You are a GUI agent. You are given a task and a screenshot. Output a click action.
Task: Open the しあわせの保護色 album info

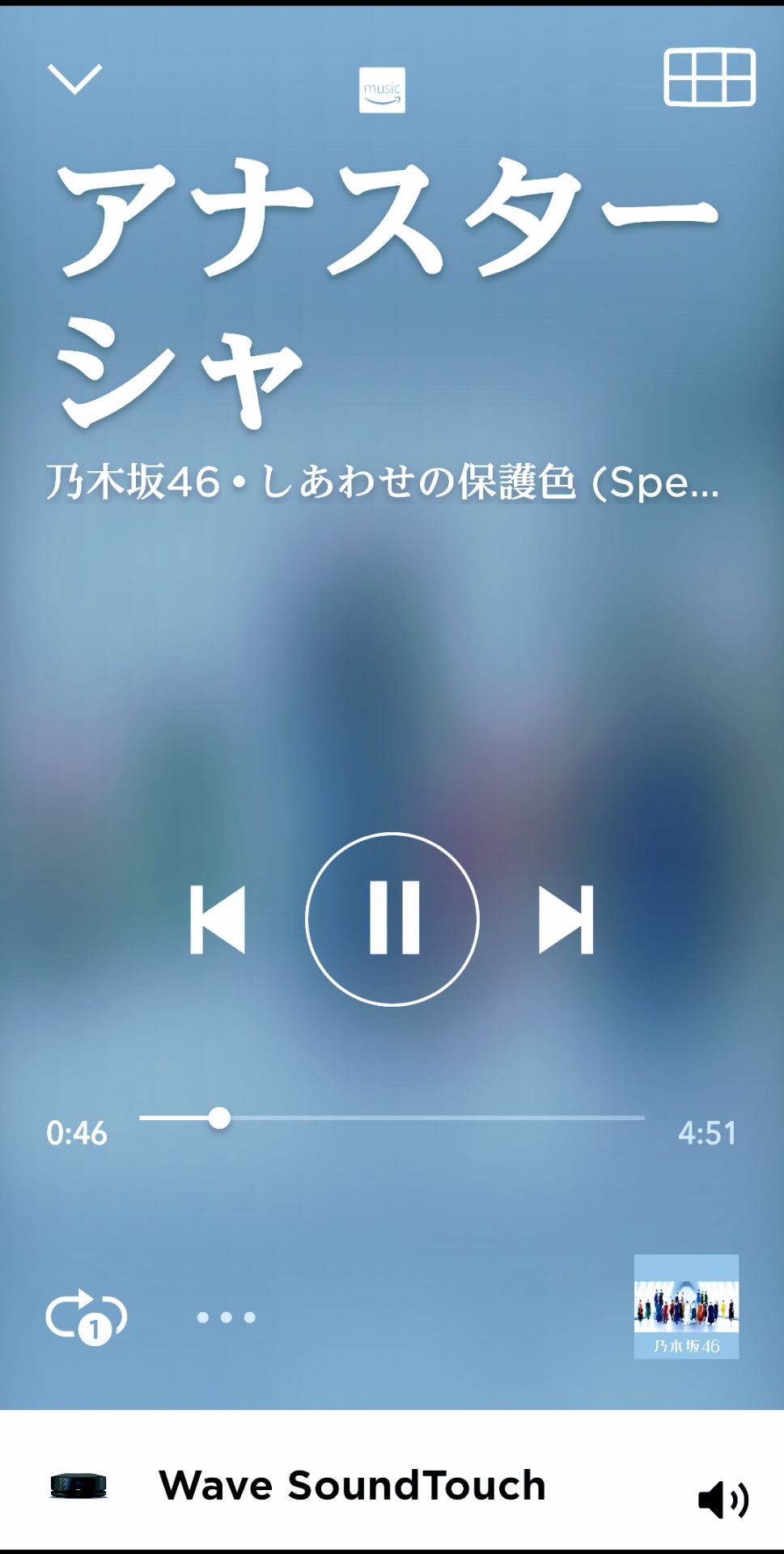(x=421, y=484)
